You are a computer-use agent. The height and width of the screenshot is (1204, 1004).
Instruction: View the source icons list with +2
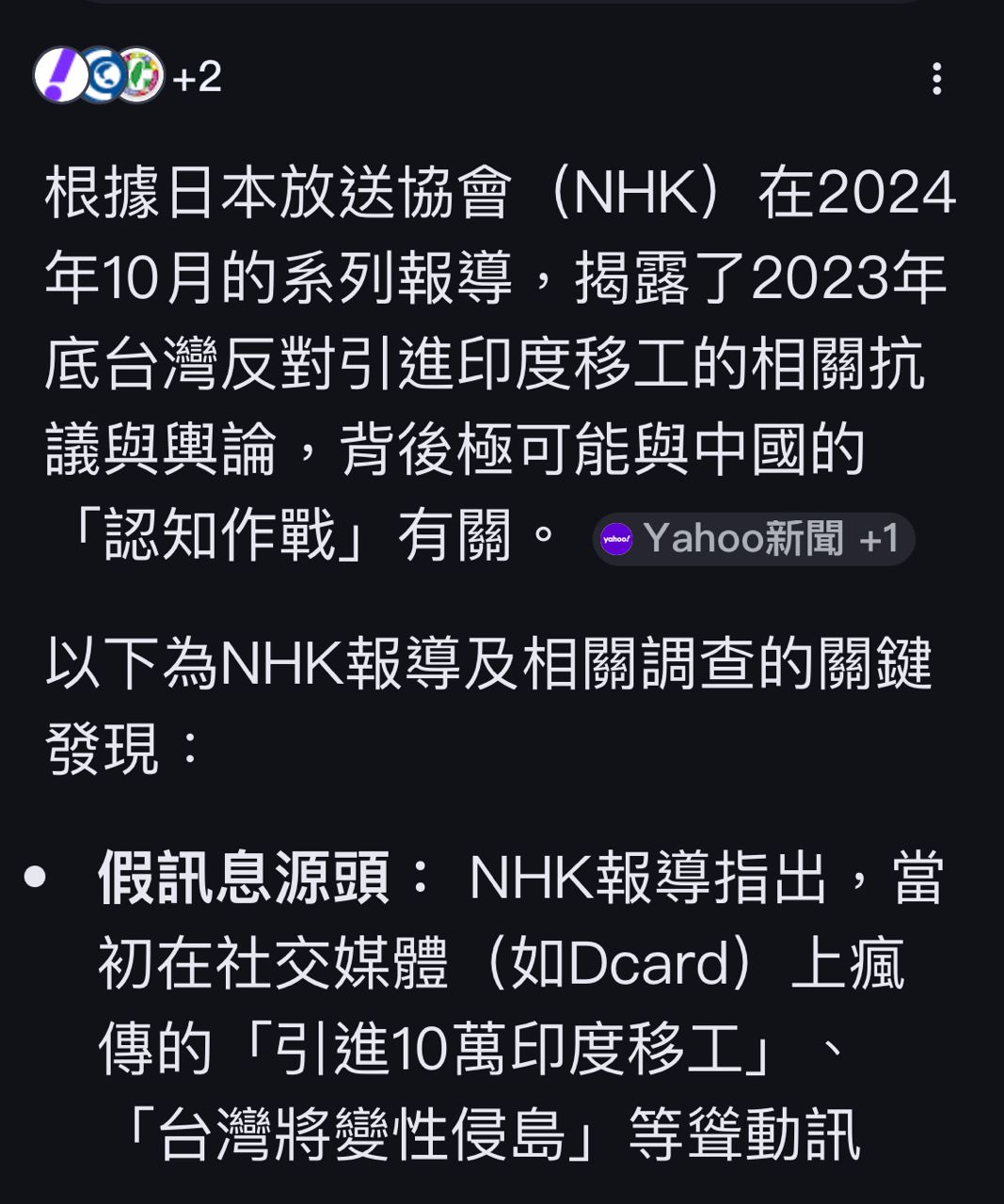point(127,76)
